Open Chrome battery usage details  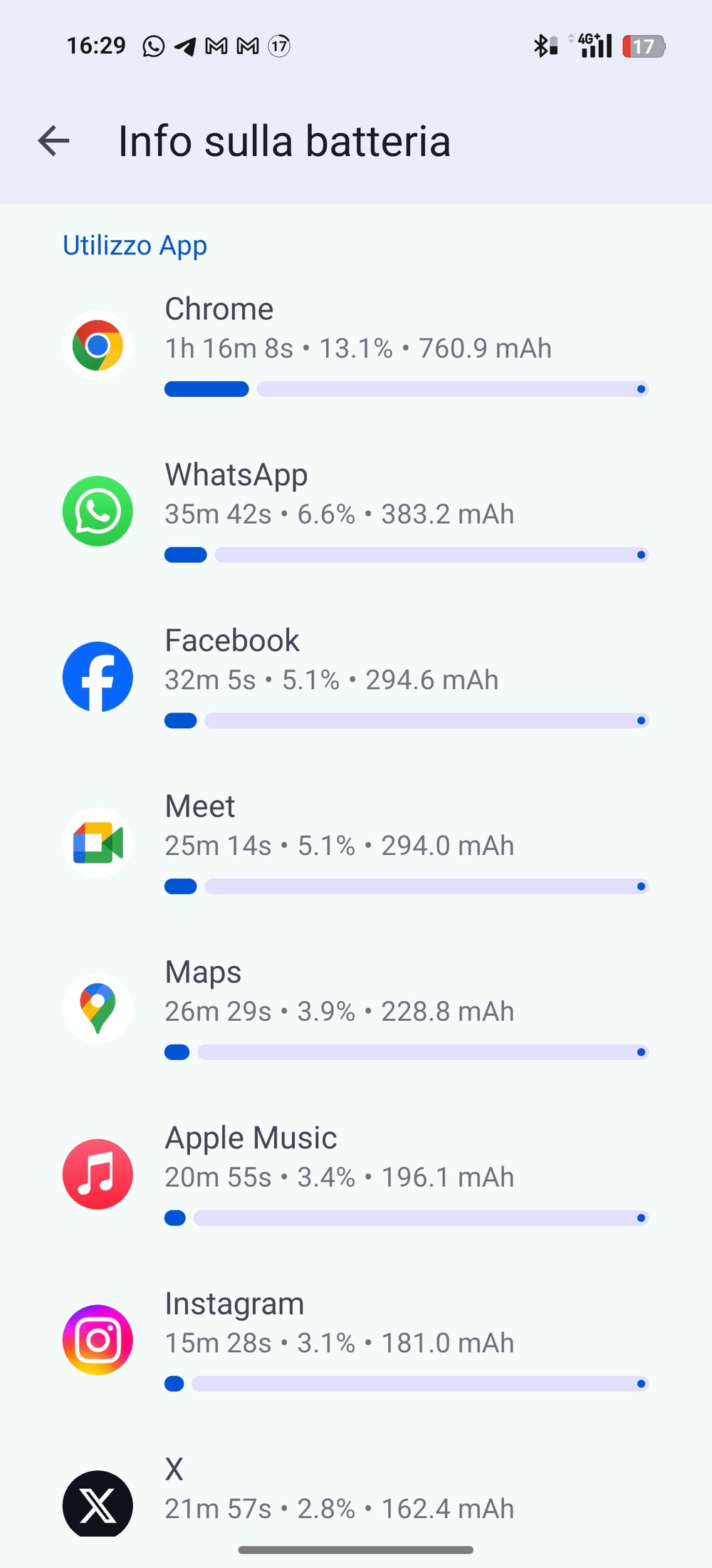pyautogui.click(x=356, y=346)
